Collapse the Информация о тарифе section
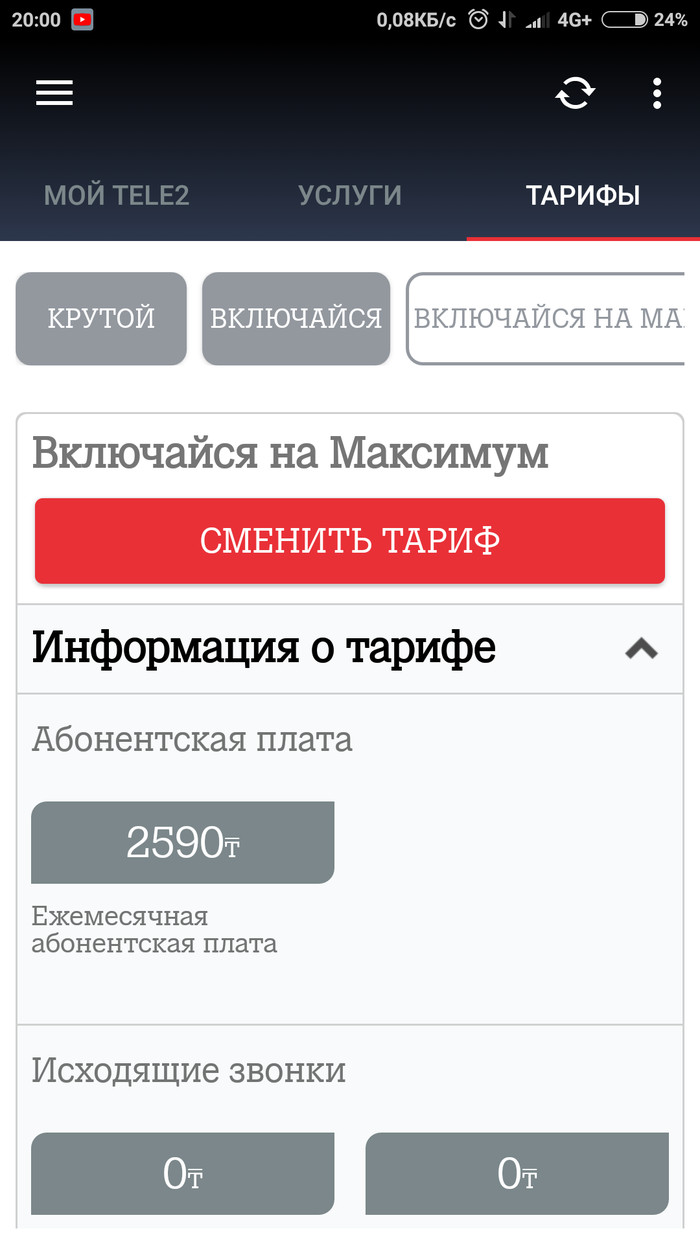 coord(641,649)
